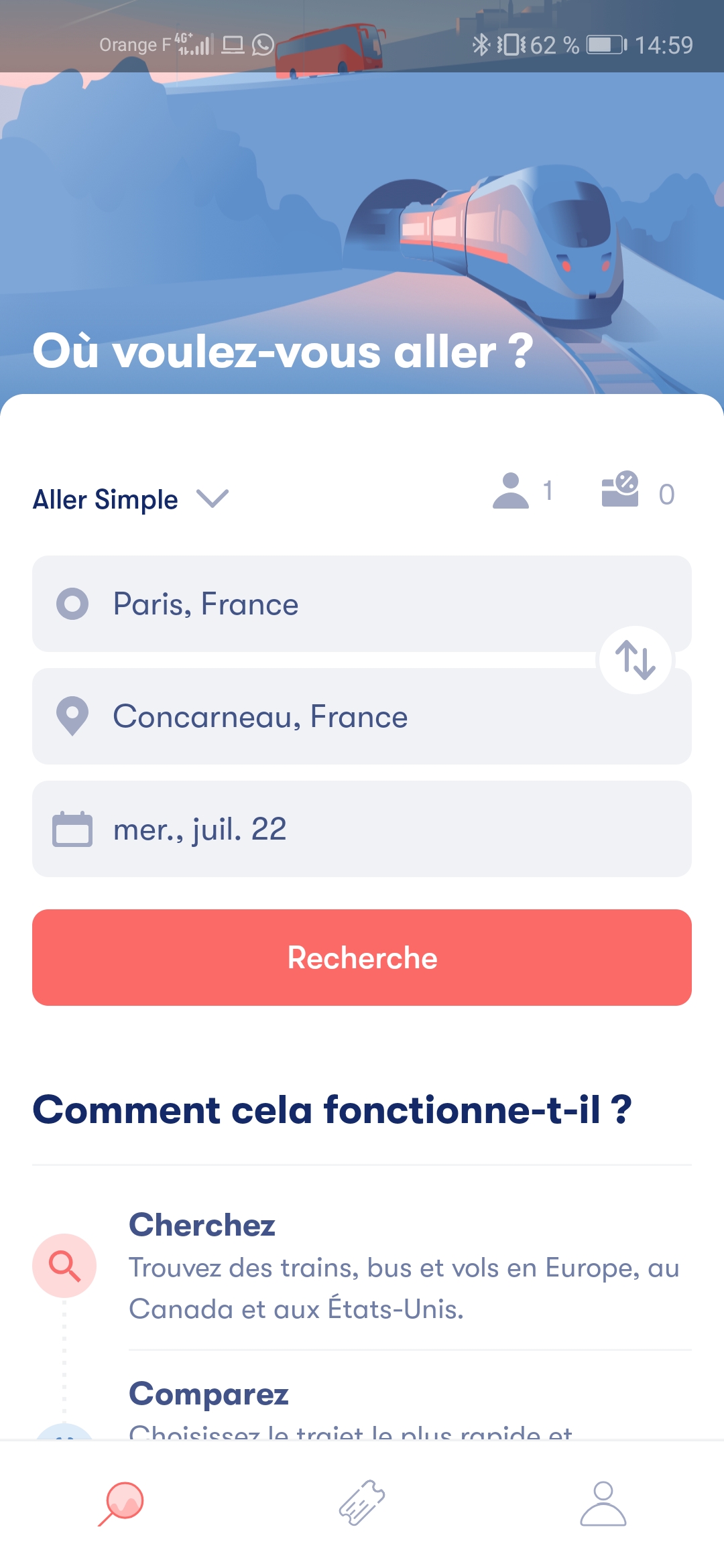Tap the location pin beside Concarneau, France

72,716
